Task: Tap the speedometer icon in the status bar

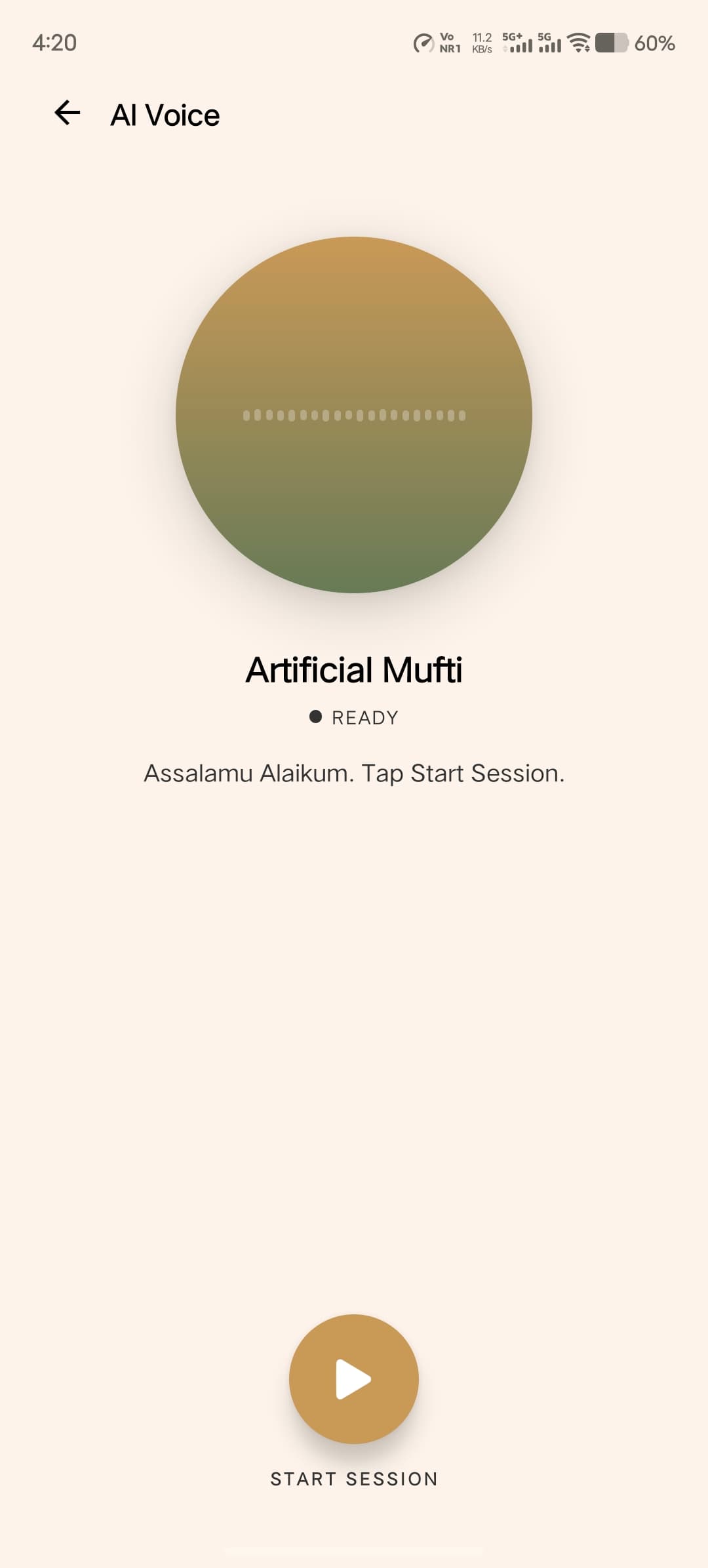Action: (424, 44)
